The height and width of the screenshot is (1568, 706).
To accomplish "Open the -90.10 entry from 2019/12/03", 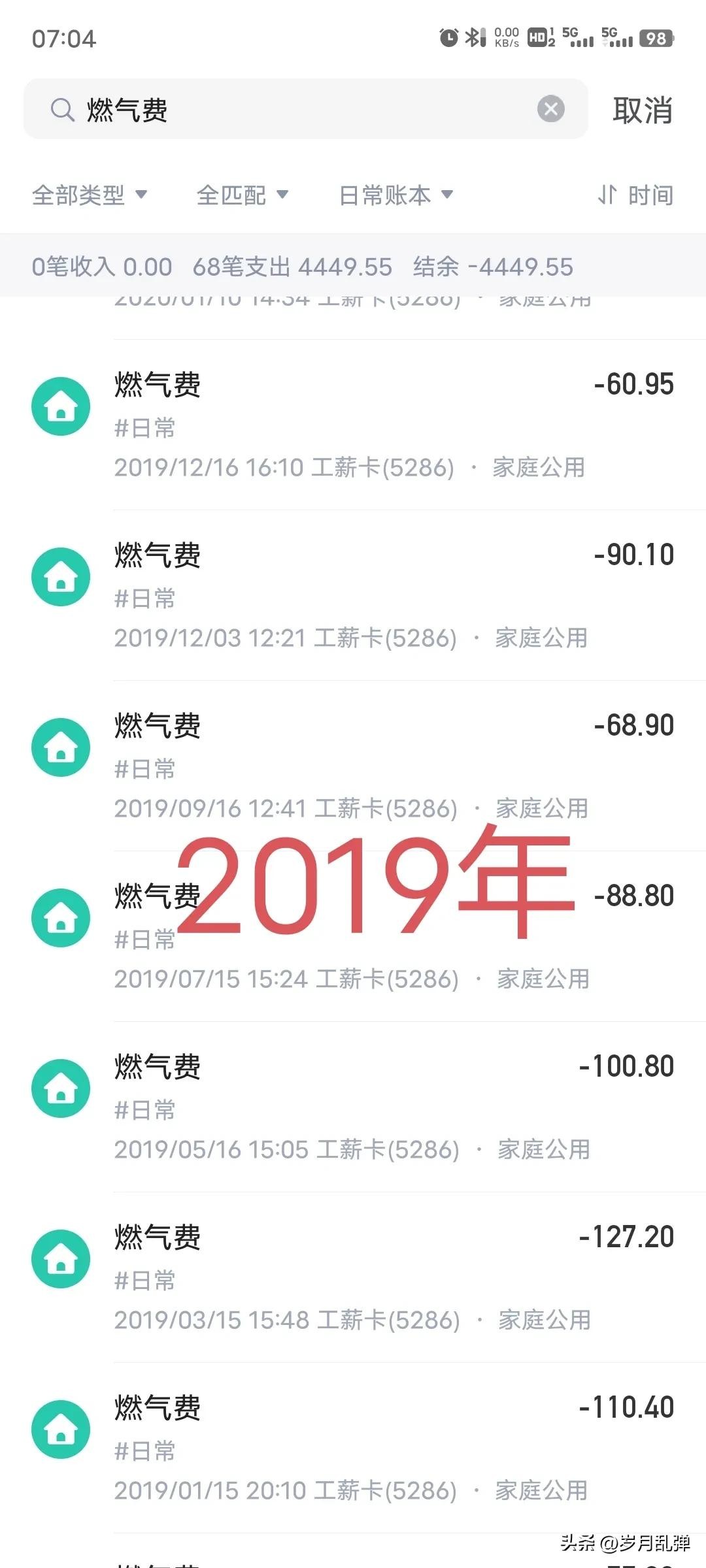I will pos(392,595).
